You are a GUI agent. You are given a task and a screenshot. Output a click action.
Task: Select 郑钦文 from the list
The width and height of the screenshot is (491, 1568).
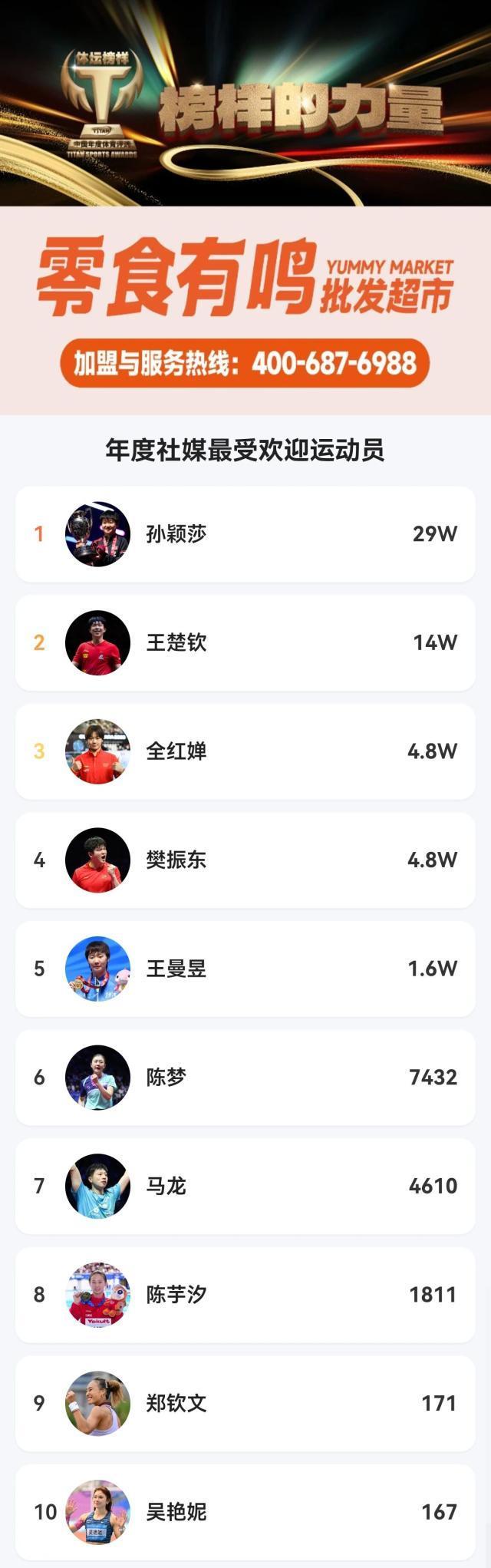click(x=245, y=1404)
